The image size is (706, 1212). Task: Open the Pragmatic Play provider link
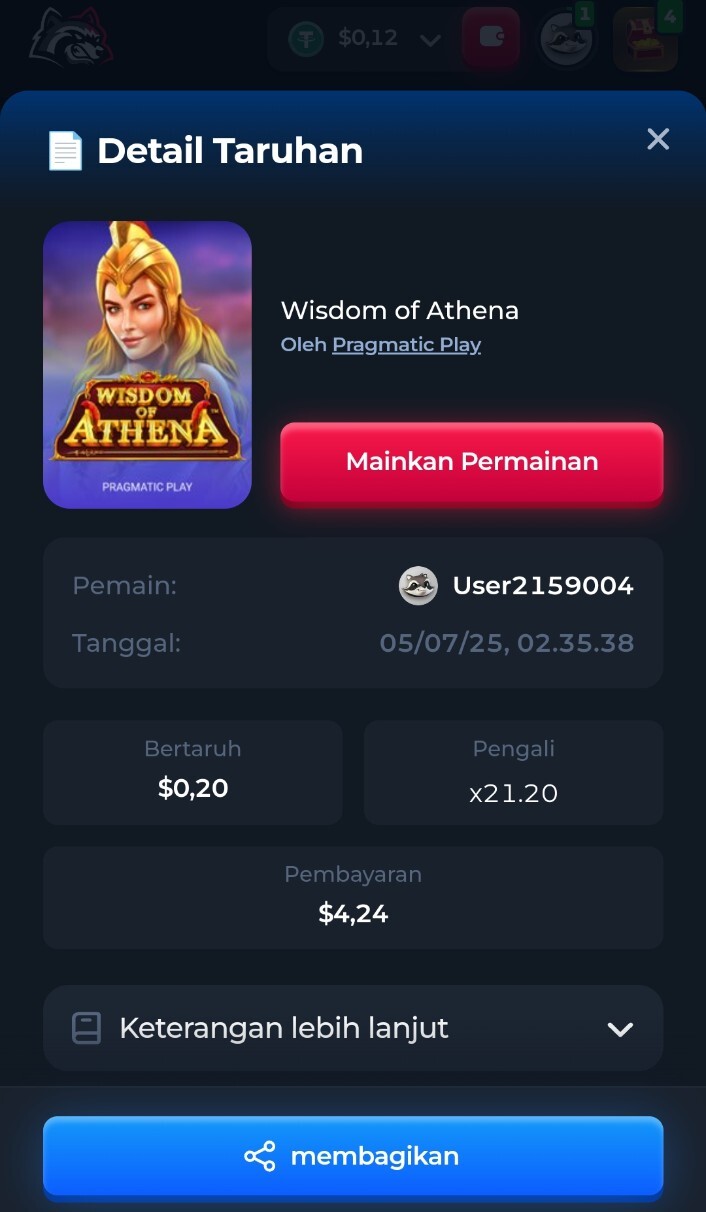[406, 345]
